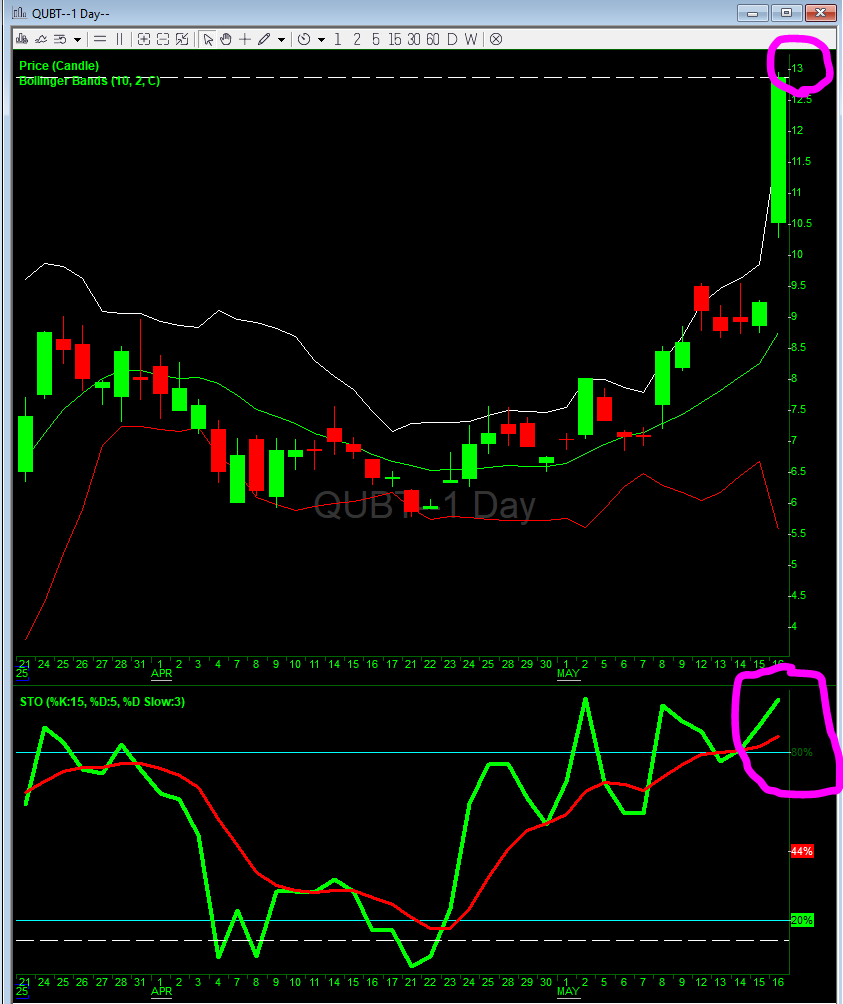Screen dimensions: 843x1004
Task: Click the circled X toolbar icon
Action: coord(495,39)
